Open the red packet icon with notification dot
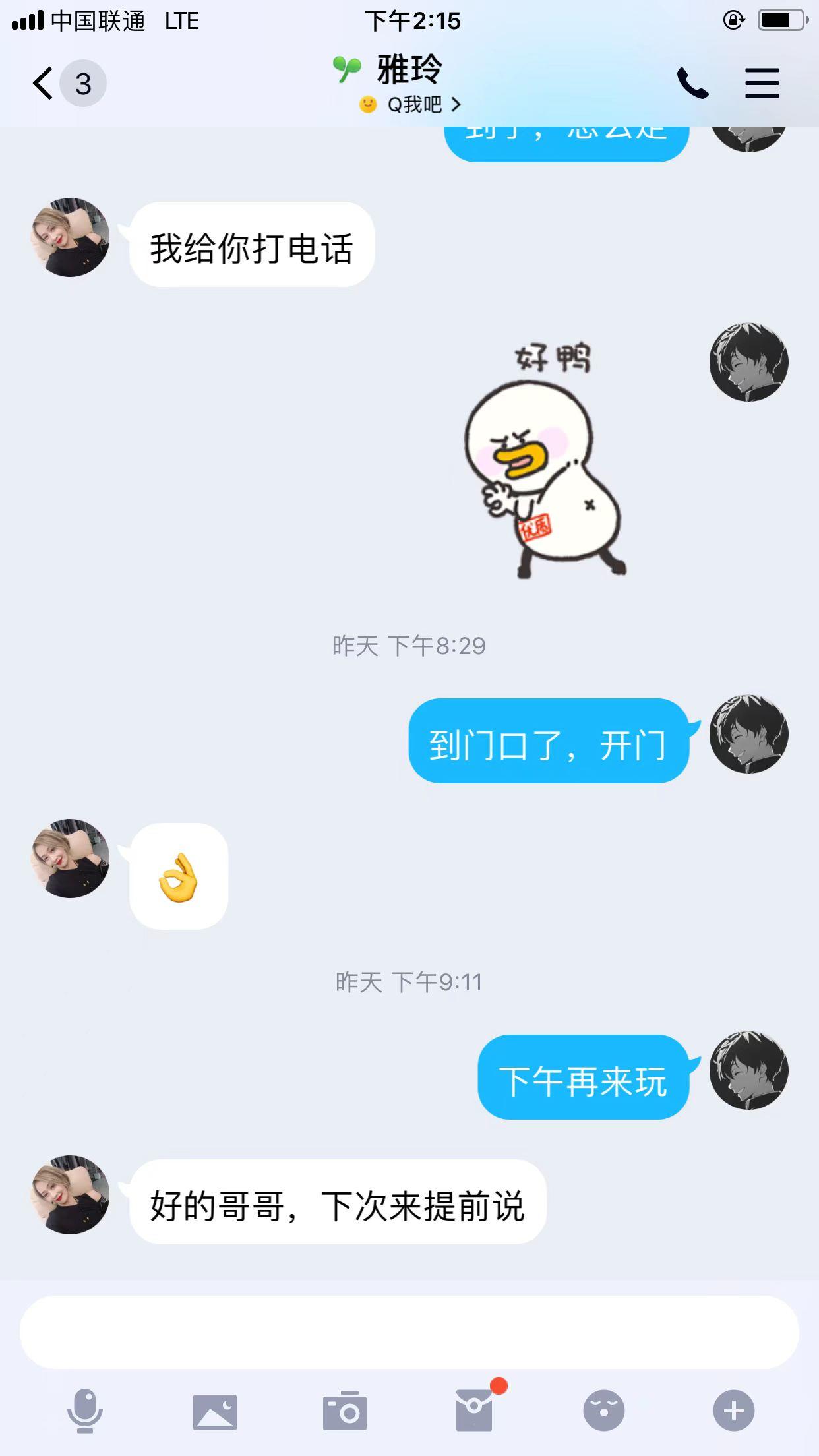The height and width of the screenshot is (1456, 819). pos(475,1410)
